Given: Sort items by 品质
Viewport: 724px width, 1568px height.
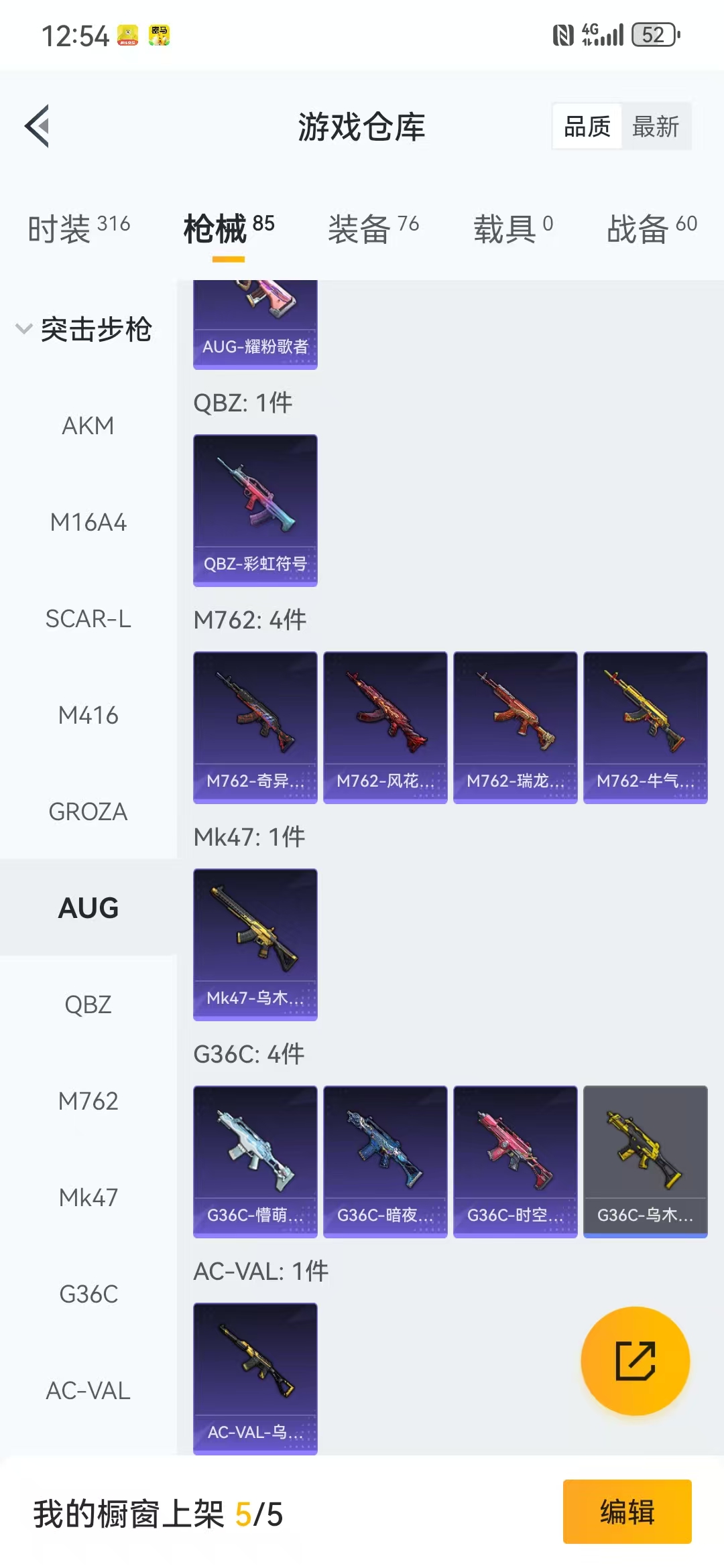Looking at the screenshot, I should 587,127.
